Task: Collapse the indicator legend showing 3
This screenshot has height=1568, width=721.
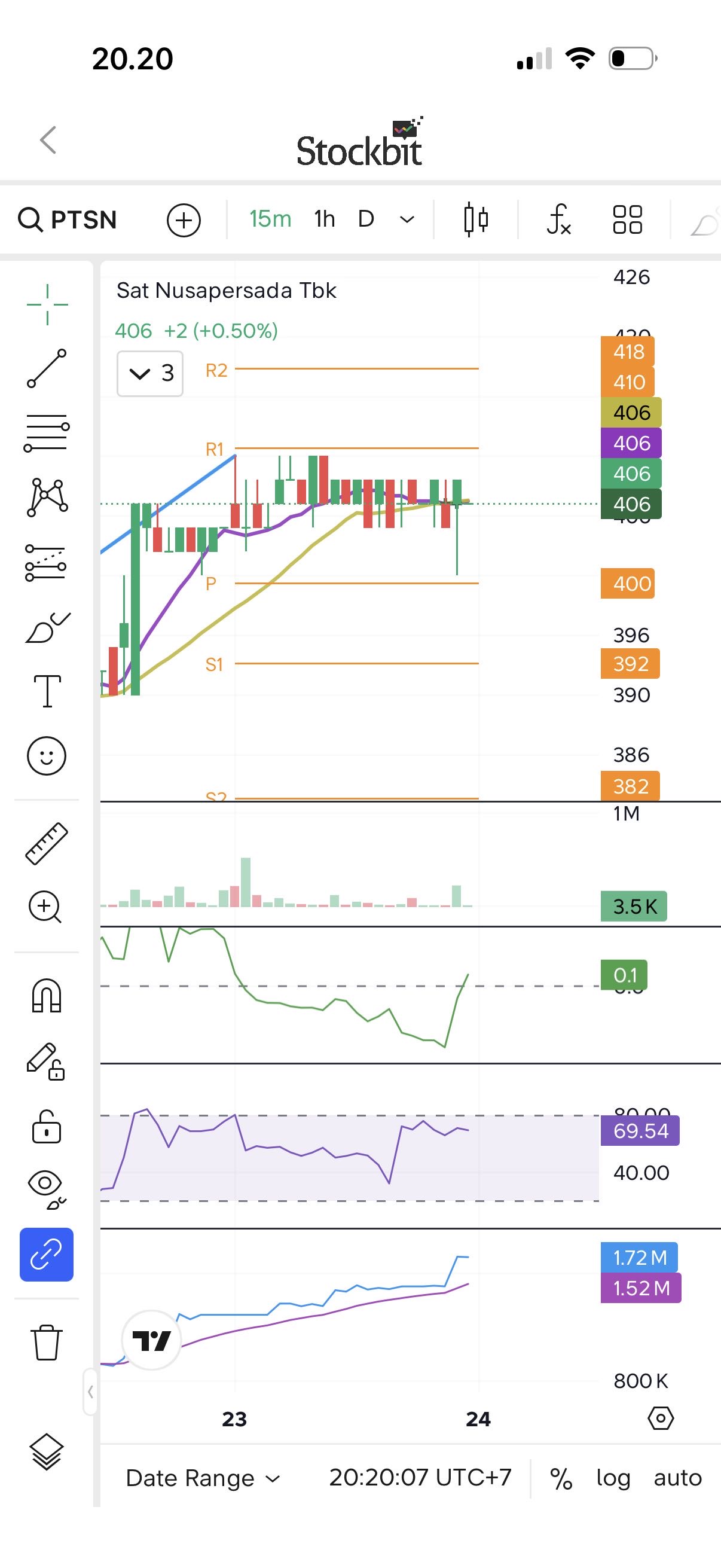Action: 150,374
